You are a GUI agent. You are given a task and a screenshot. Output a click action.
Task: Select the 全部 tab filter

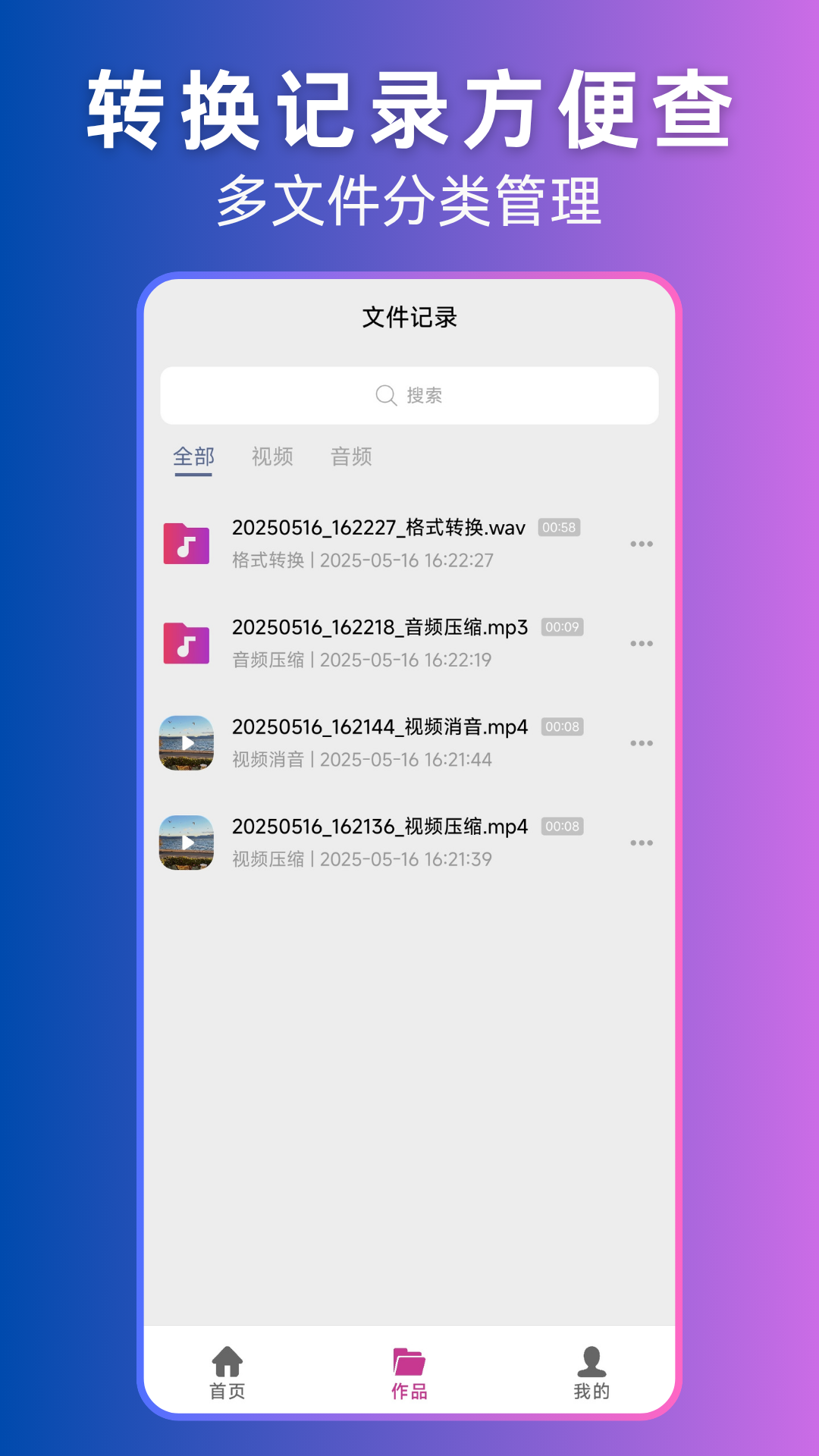pos(194,457)
